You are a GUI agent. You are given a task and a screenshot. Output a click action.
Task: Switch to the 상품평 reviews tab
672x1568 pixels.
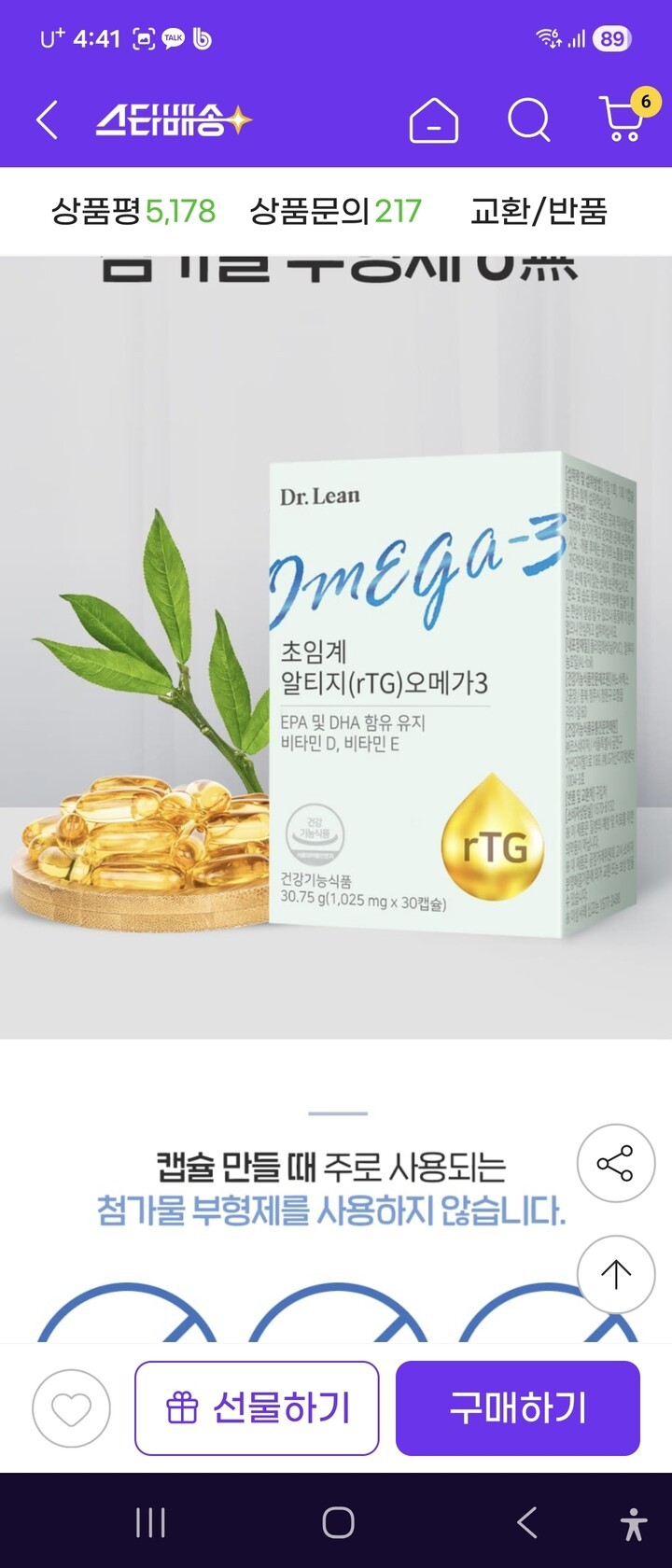pyautogui.click(x=133, y=211)
